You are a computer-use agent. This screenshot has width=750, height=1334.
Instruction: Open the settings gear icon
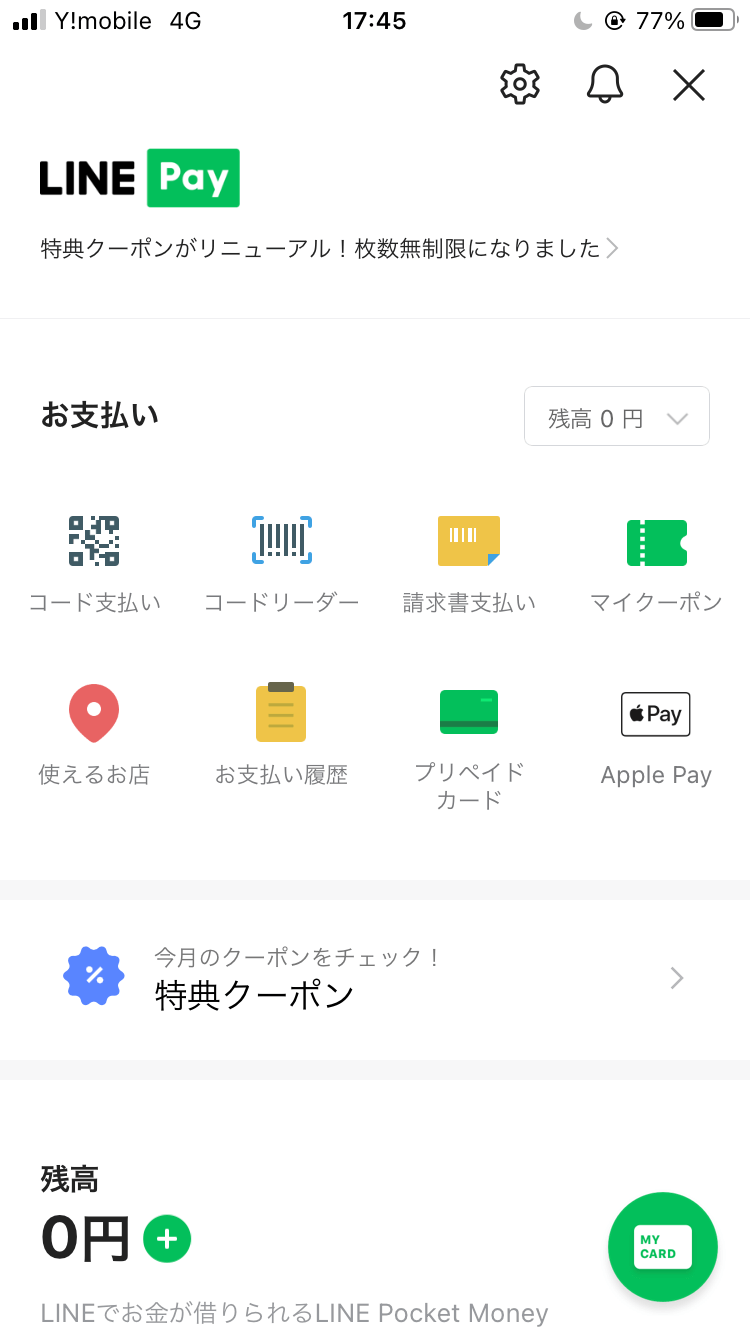[x=520, y=85]
